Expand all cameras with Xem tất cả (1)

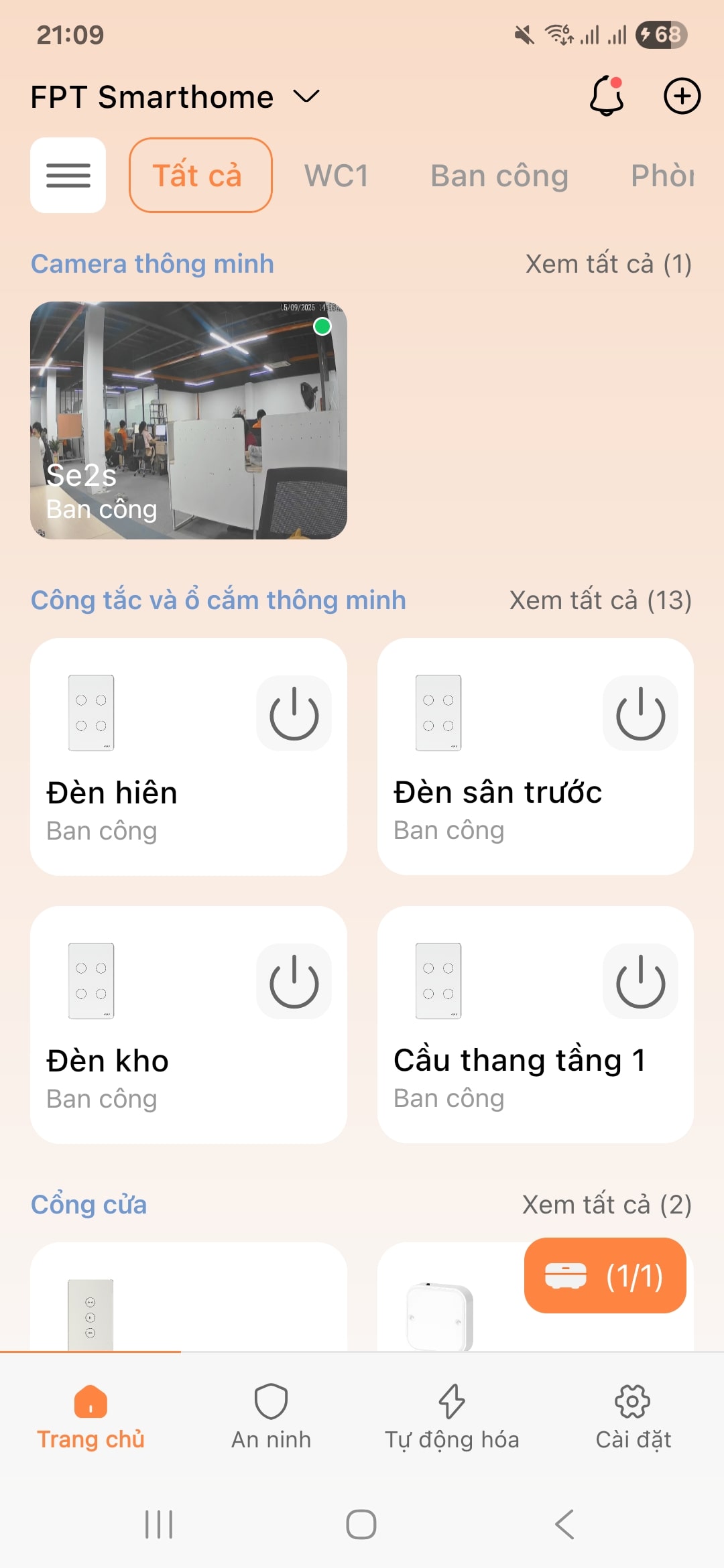point(607,263)
